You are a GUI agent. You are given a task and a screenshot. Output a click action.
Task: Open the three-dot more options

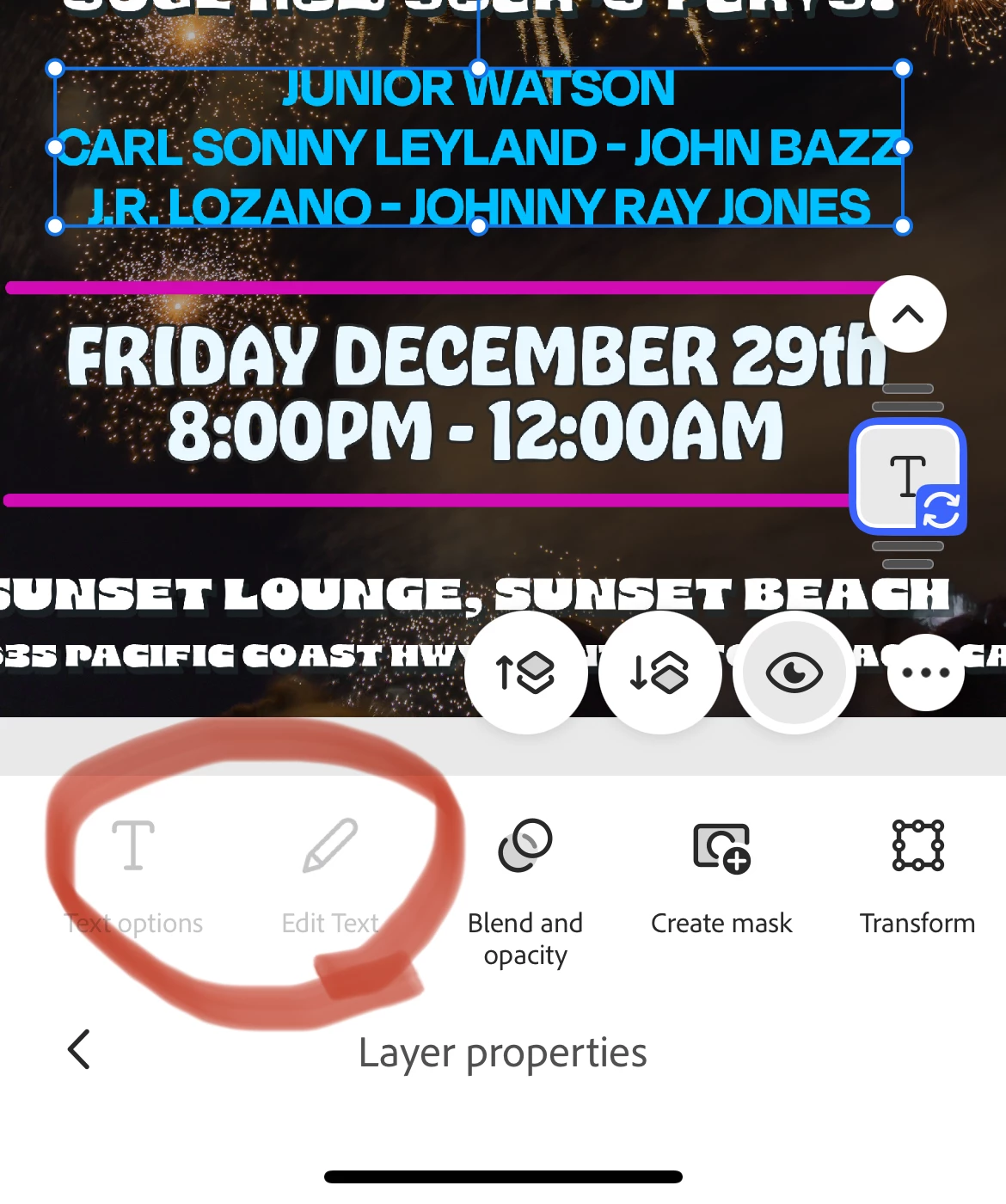pos(925,673)
